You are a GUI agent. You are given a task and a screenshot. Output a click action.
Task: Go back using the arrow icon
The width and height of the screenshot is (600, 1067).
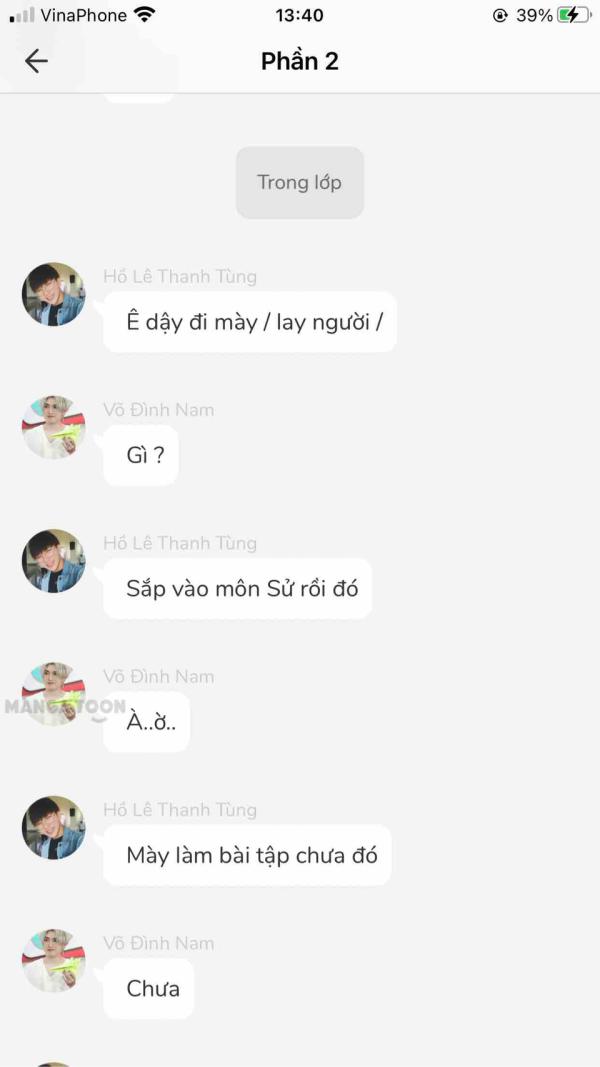(36, 61)
